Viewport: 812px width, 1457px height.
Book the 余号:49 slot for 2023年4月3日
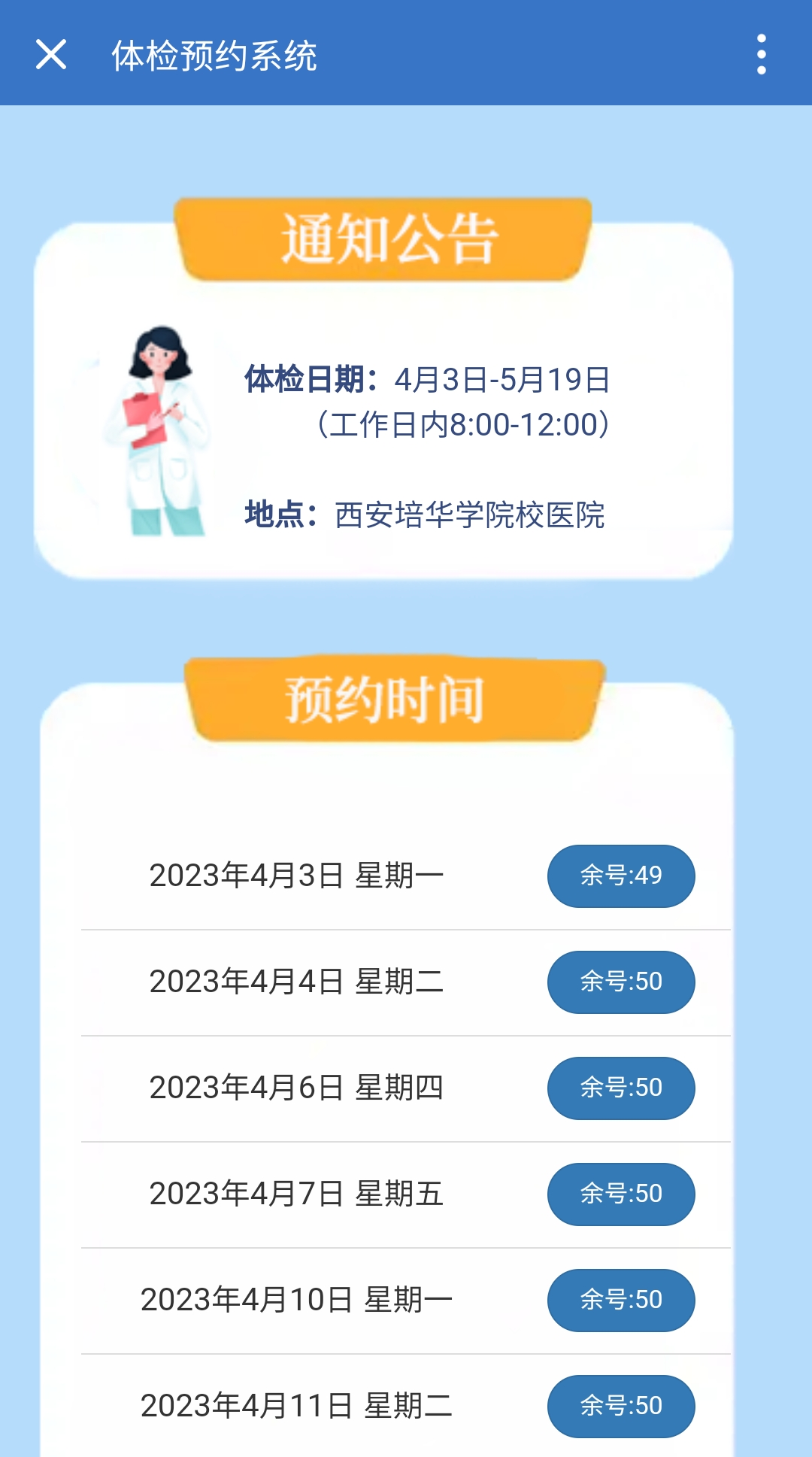pos(620,876)
